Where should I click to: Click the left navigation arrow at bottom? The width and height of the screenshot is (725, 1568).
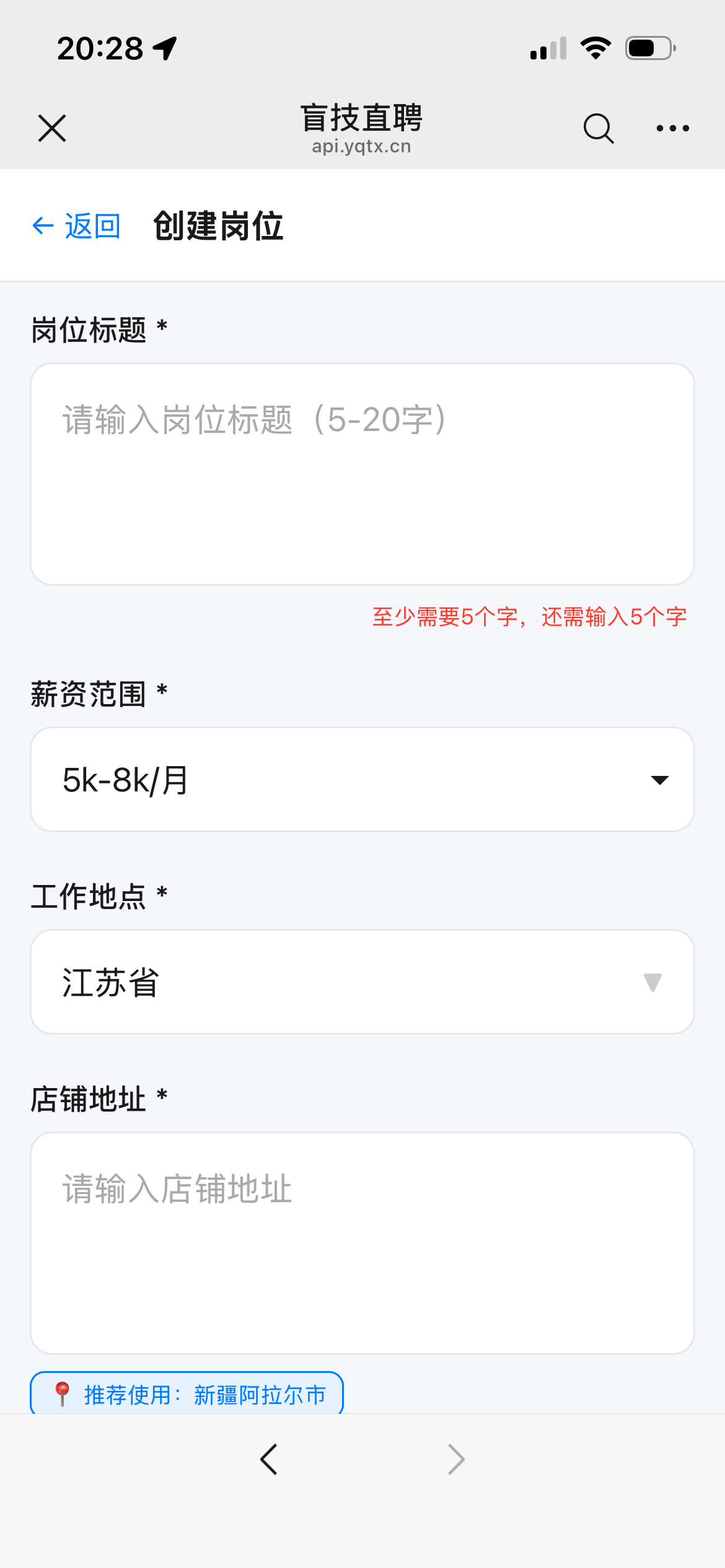[269, 1458]
